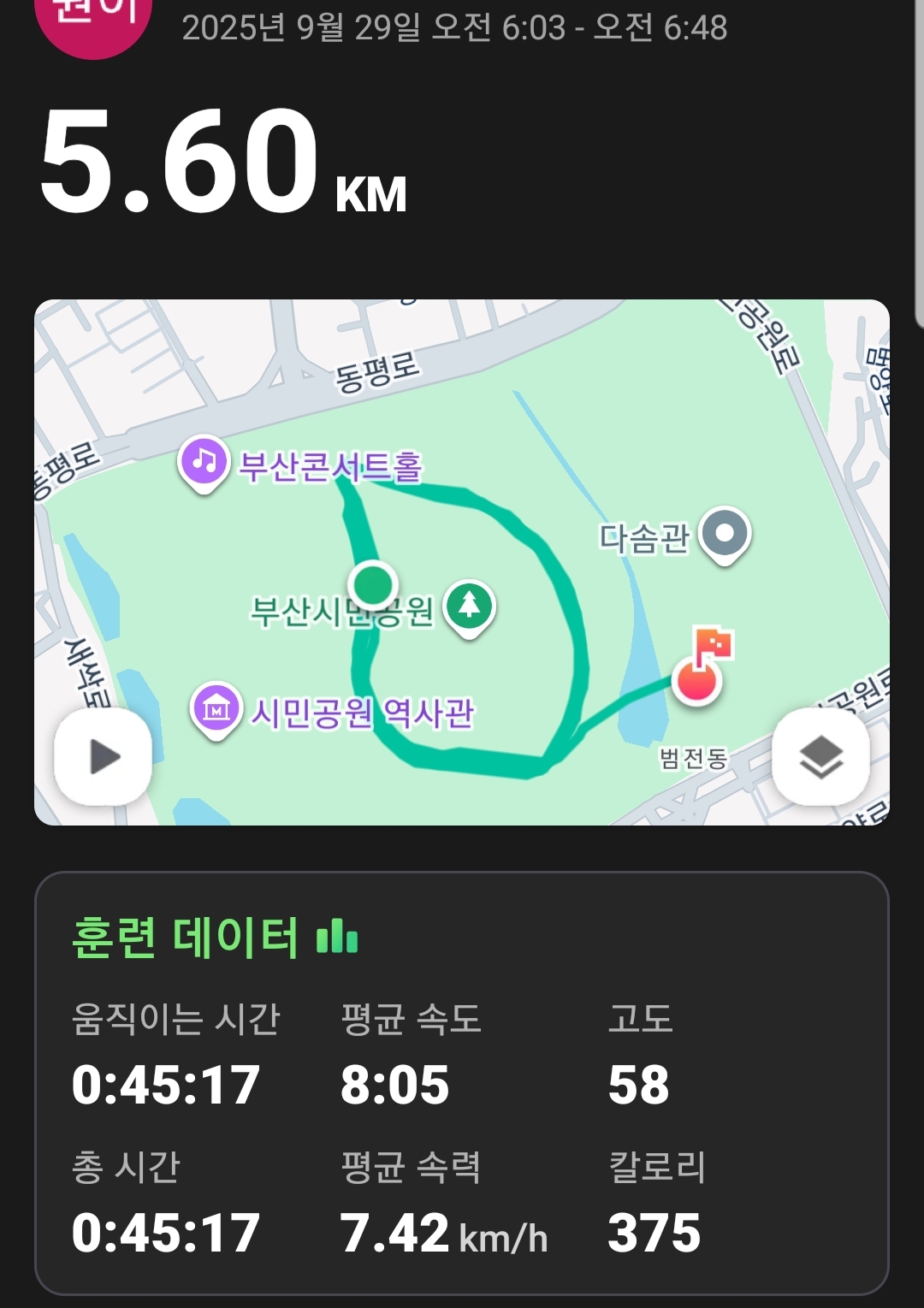Play the route animation on map
The height and width of the screenshot is (1308, 924).
104,757
